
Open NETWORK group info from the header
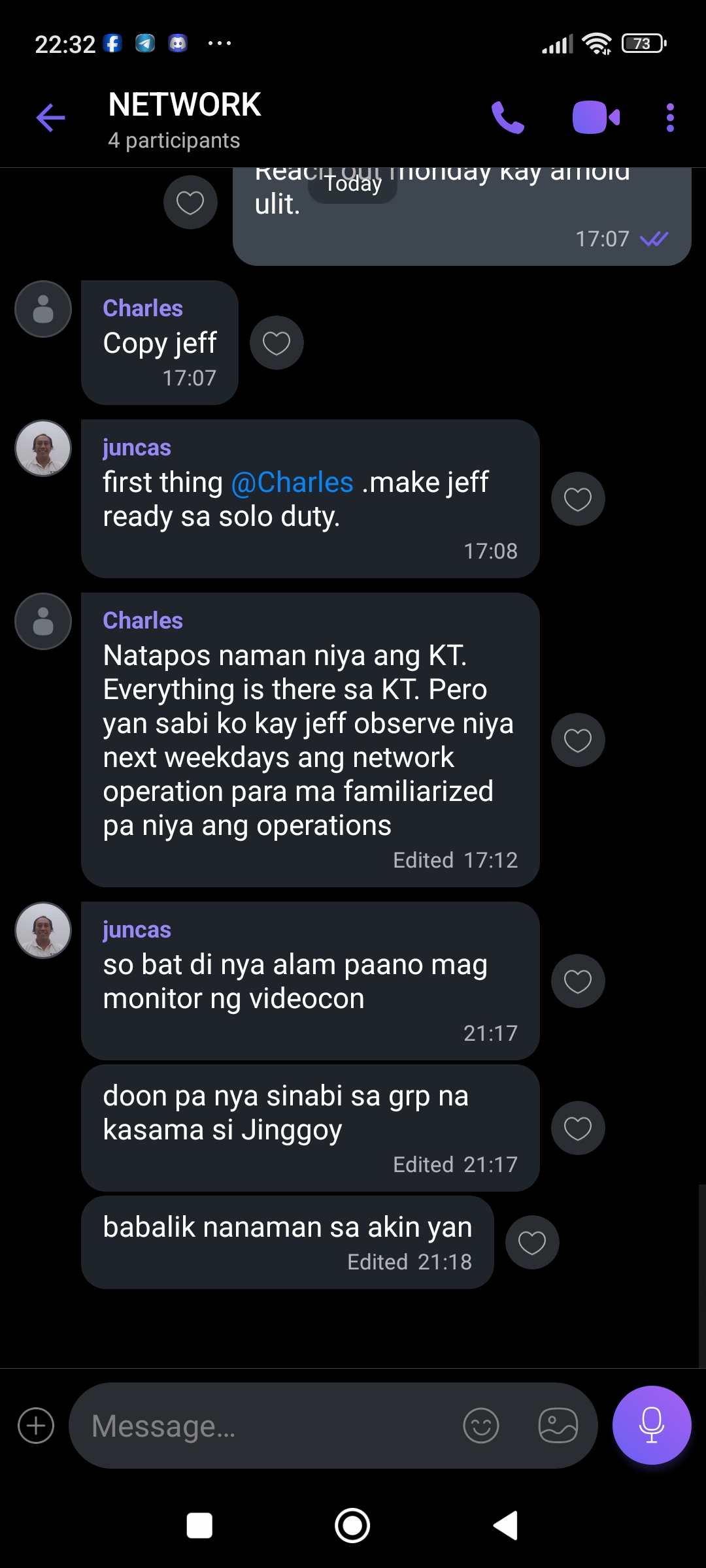tap(185, 119)
